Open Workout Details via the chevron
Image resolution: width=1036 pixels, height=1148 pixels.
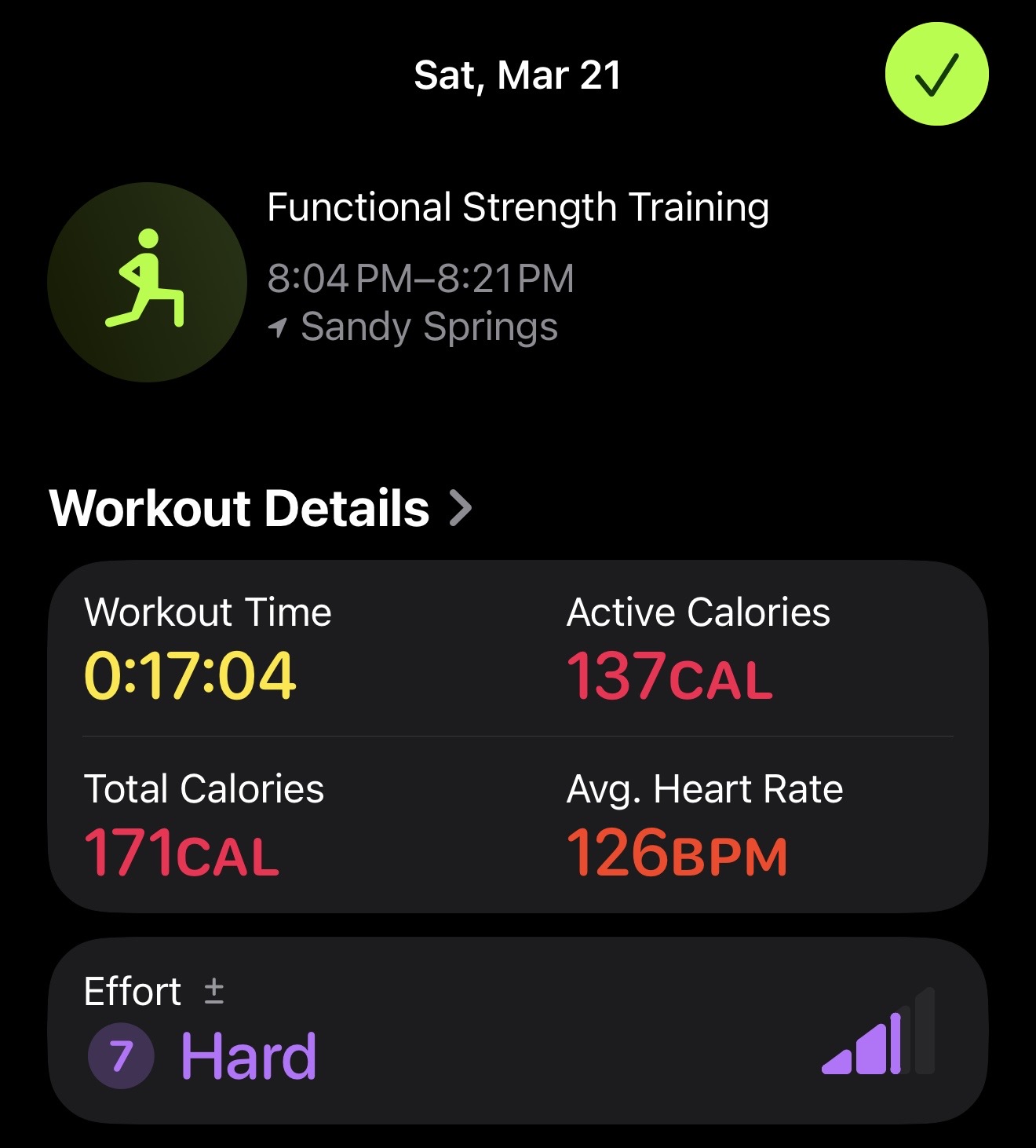(x=461, y=508)
